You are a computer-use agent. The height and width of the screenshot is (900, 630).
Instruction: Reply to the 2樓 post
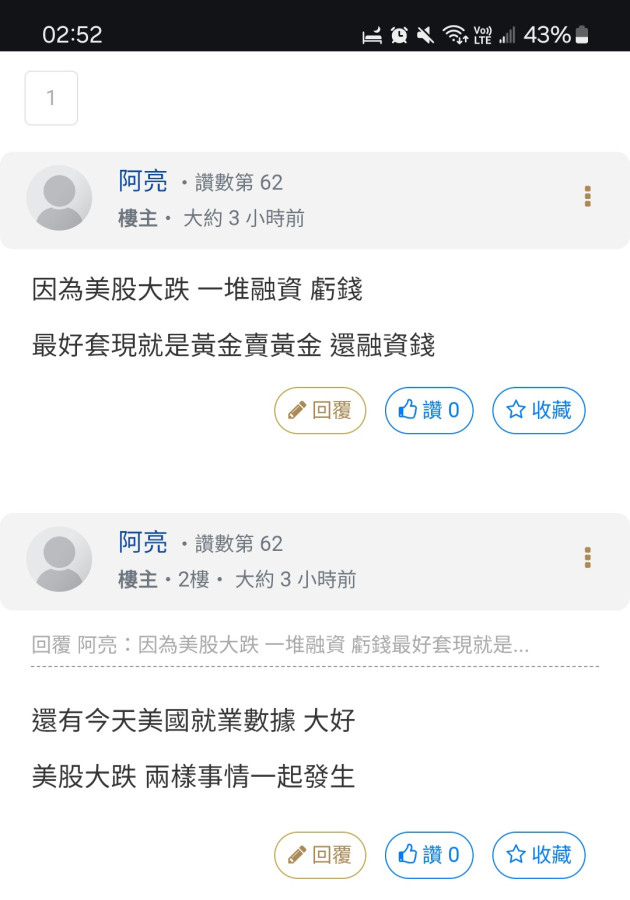(x=320, y=855)
